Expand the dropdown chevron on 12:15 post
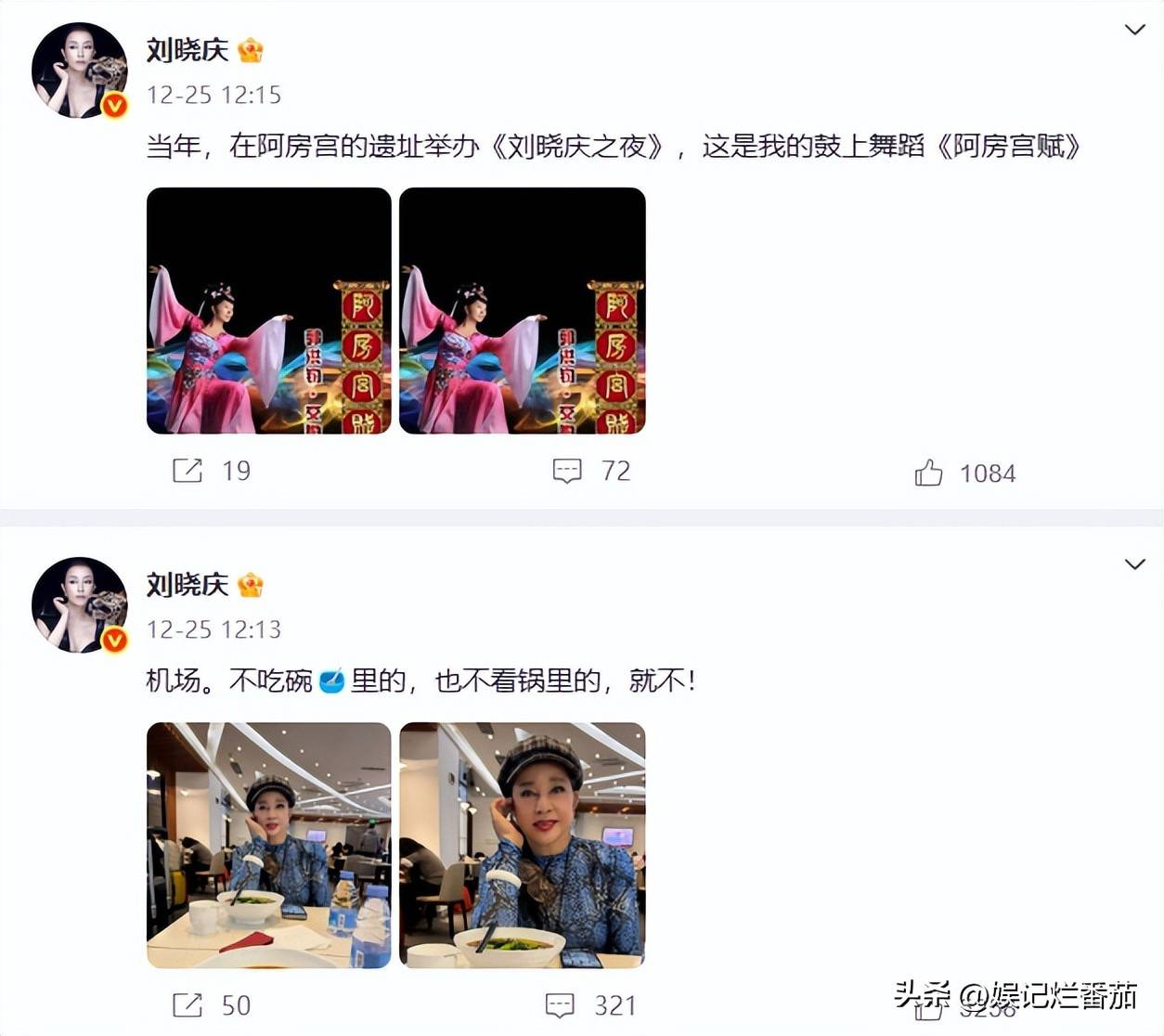Screen dimensions: 1164x1036 (x=1134, y=30)
